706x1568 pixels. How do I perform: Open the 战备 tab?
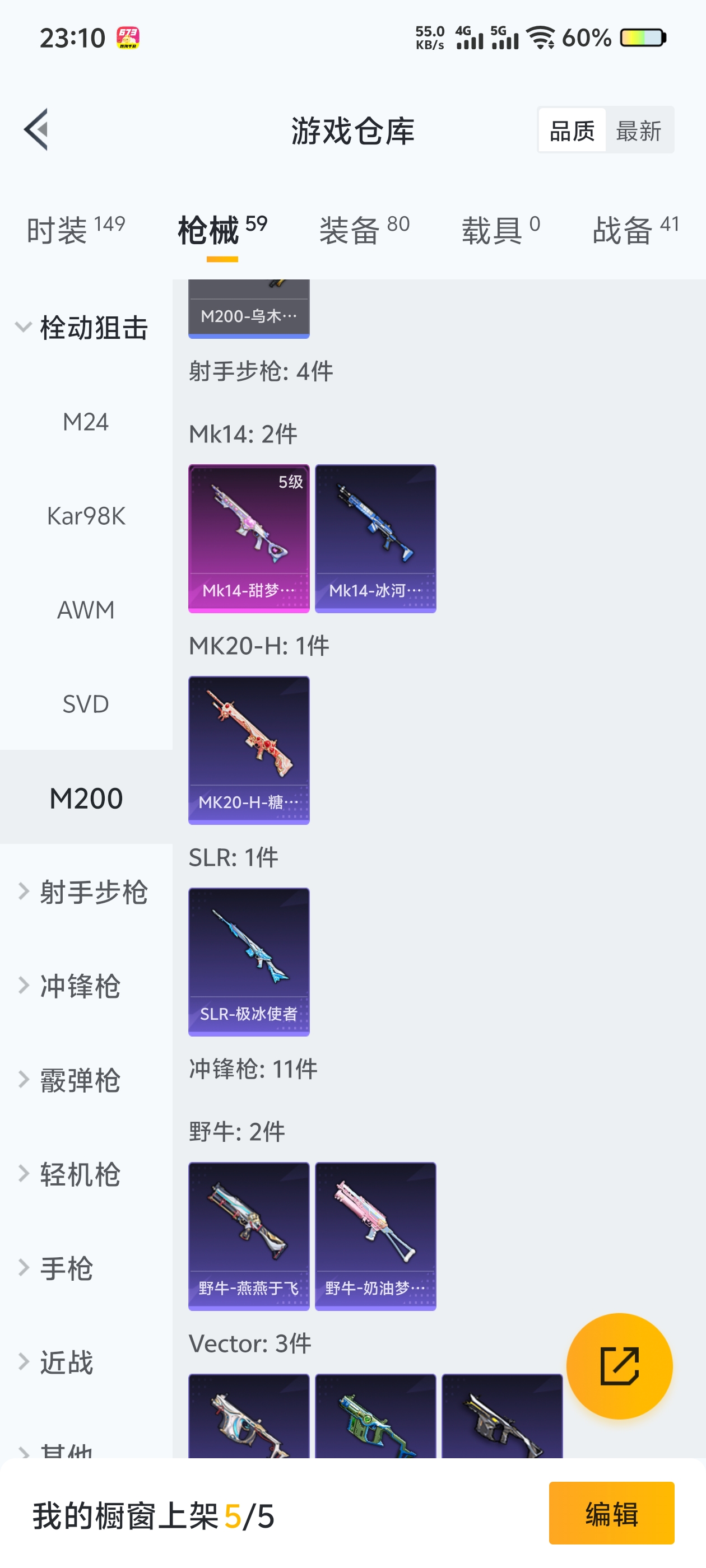pos(635,230)
